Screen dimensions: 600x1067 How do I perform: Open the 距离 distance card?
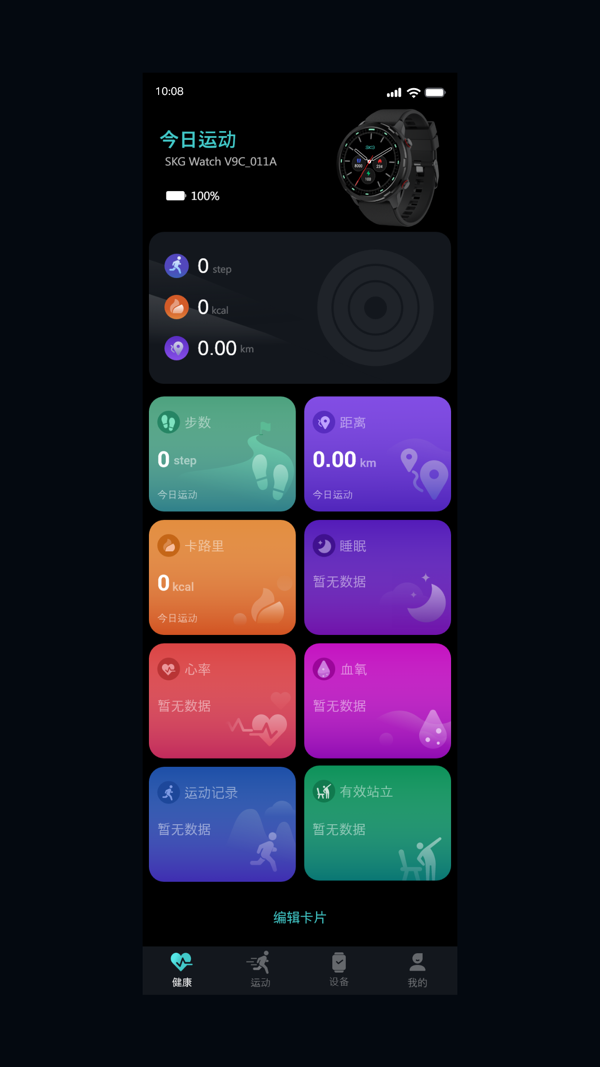tap(377, 454)
